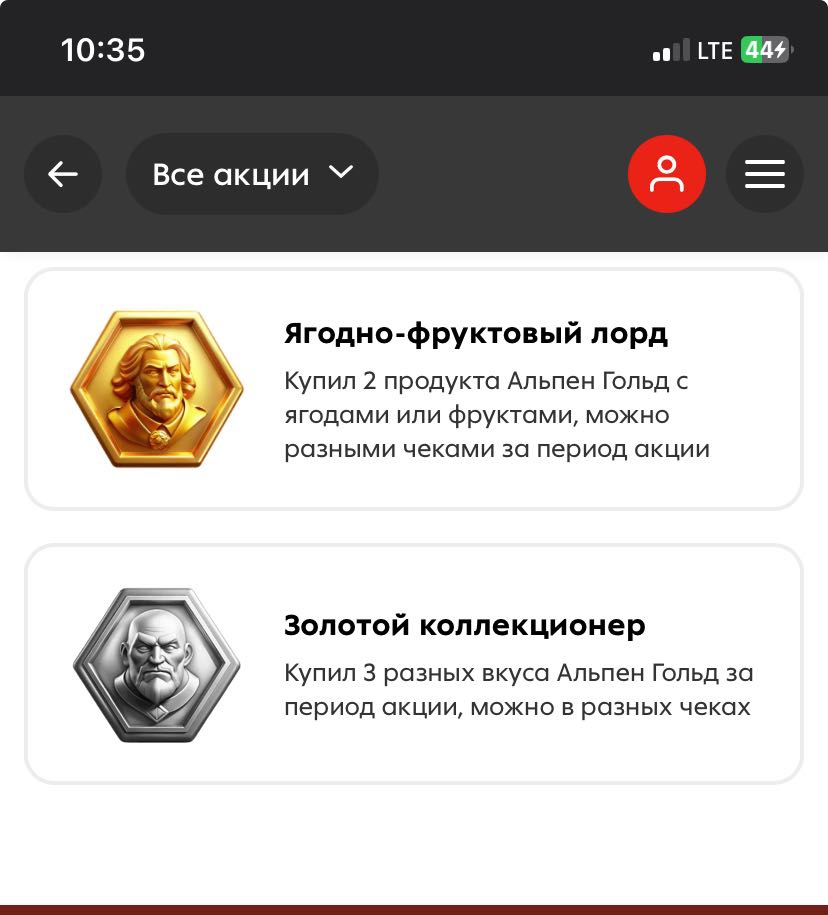Open the red user profile icon
828x915 pixels.
(x=666, y=174)
